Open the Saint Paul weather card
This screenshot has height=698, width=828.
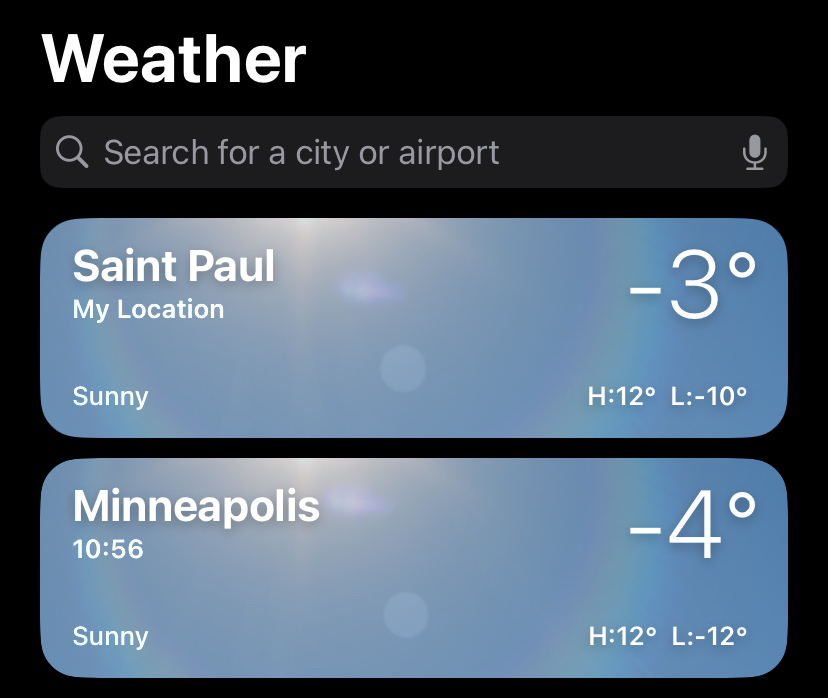click(x=413, y=327)
